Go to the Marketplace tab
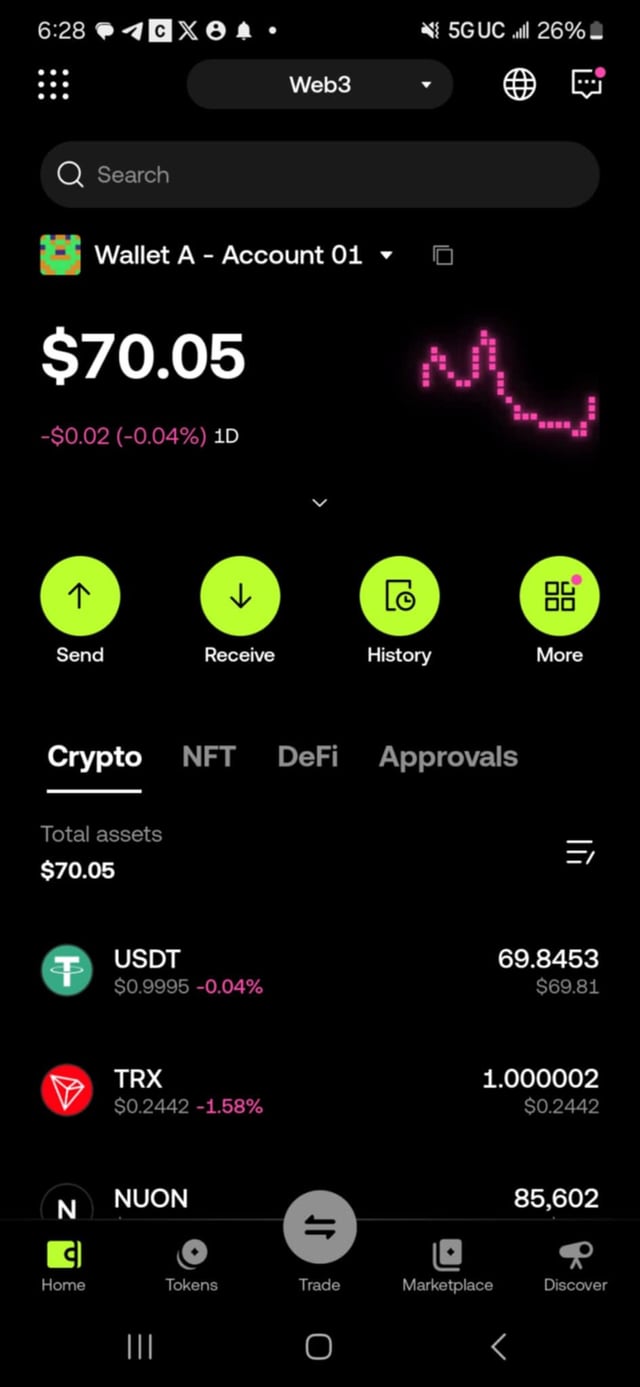The width and height of the screenshot is (640, 1387). 447,1265
